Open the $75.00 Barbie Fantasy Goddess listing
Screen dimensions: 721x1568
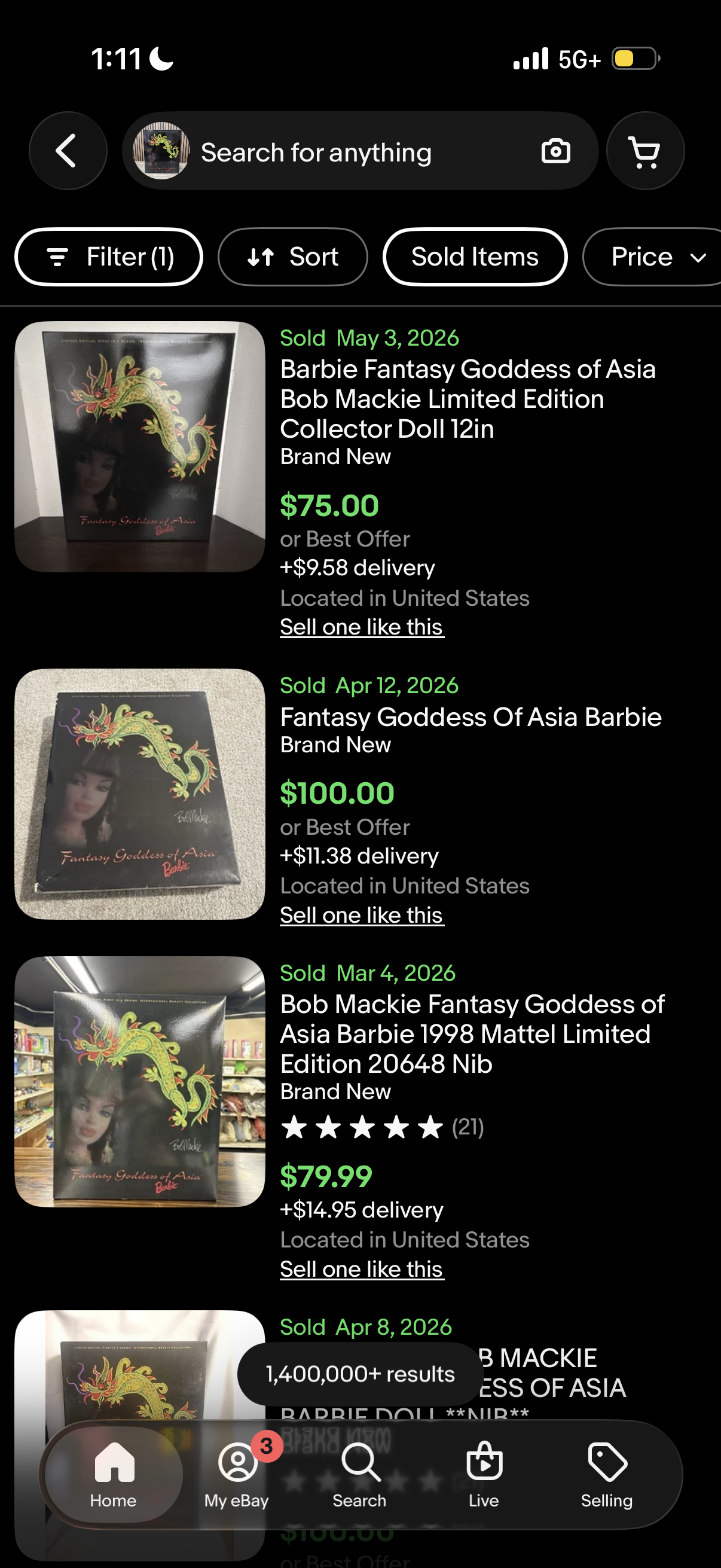pyautogui.click(x=469, y=399)
